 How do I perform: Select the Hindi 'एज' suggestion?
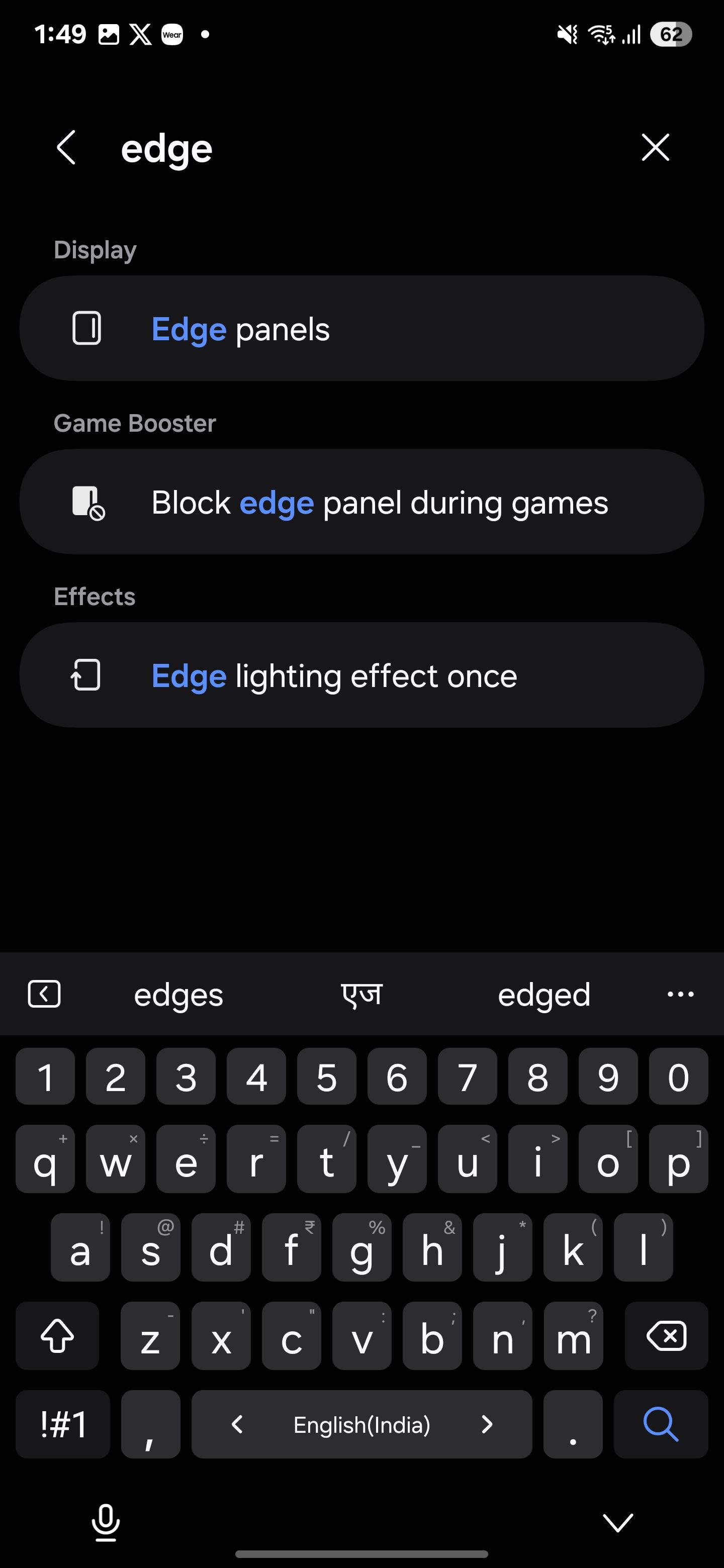click(x=361, y=995)
